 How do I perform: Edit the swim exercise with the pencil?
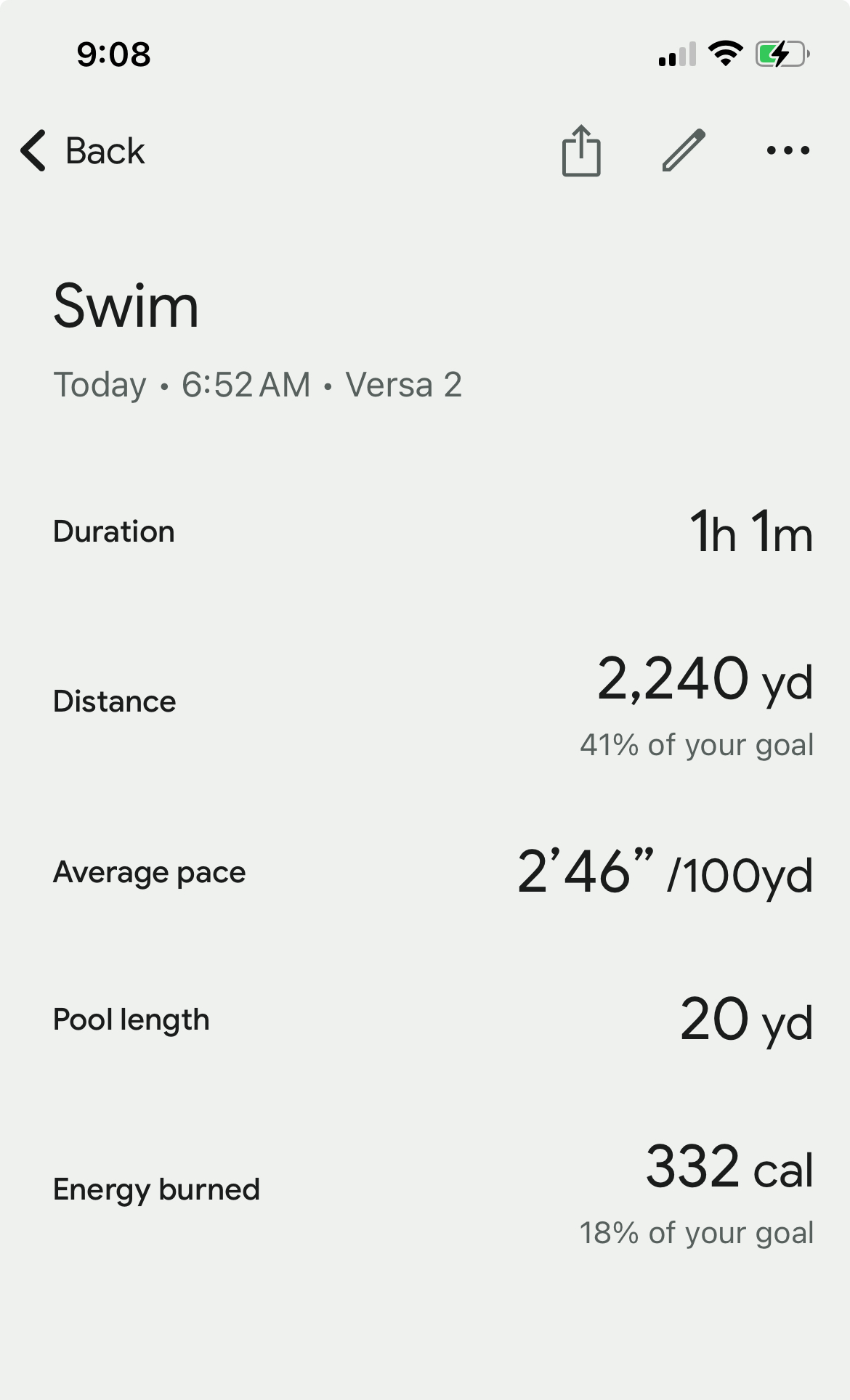(x=684, y=150)
